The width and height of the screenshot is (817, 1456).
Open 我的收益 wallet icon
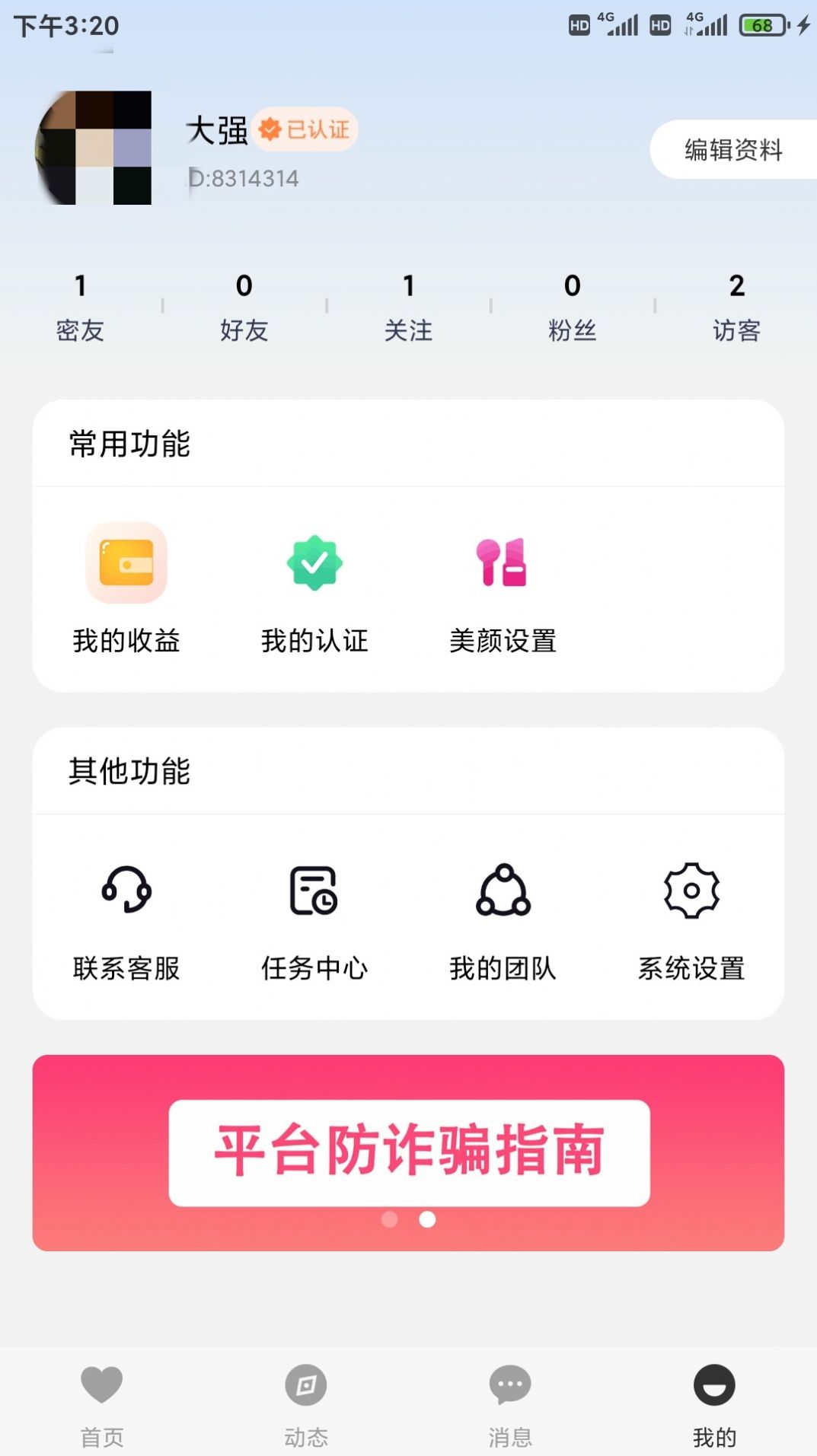pos(126,562)
